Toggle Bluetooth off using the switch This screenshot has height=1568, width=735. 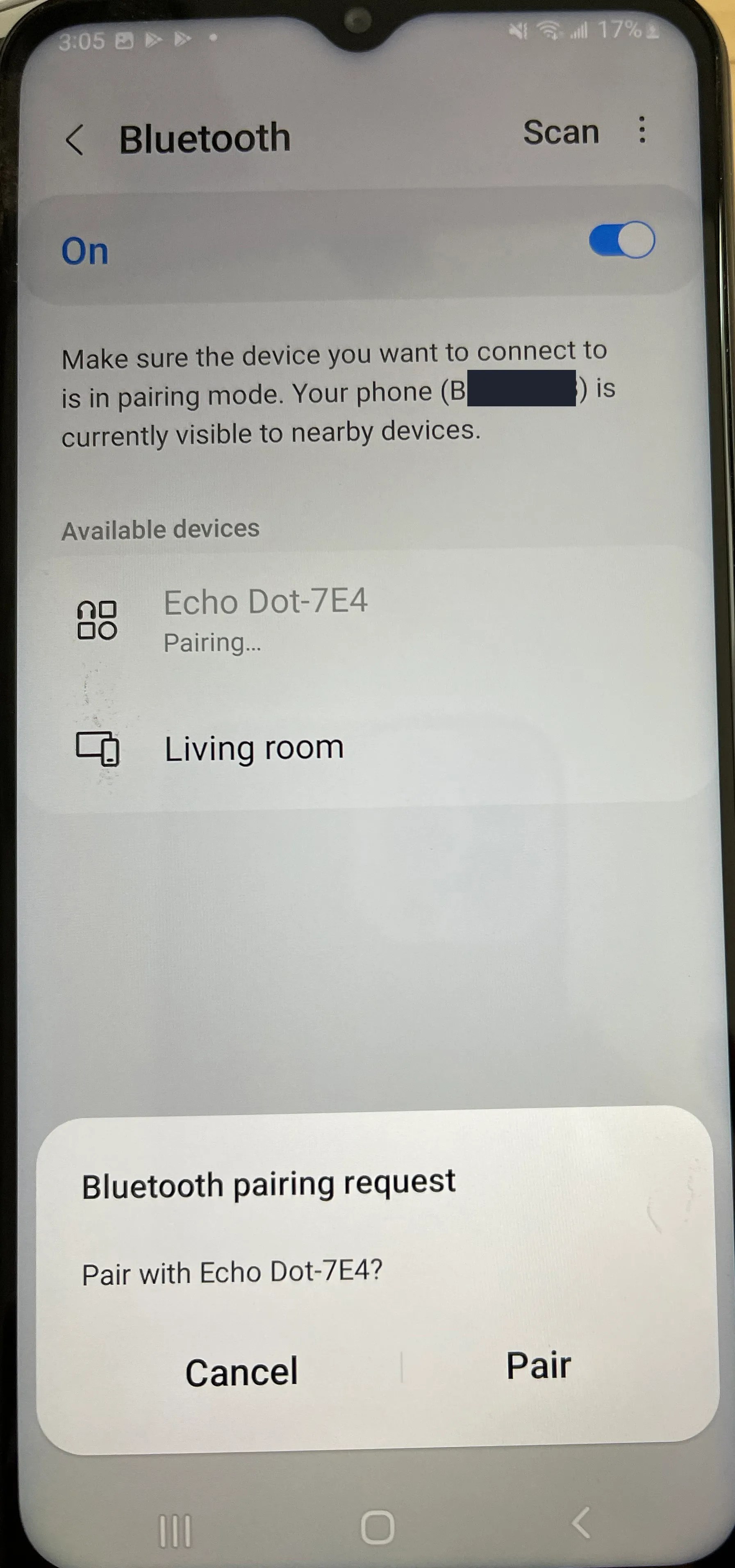[621, 240]
